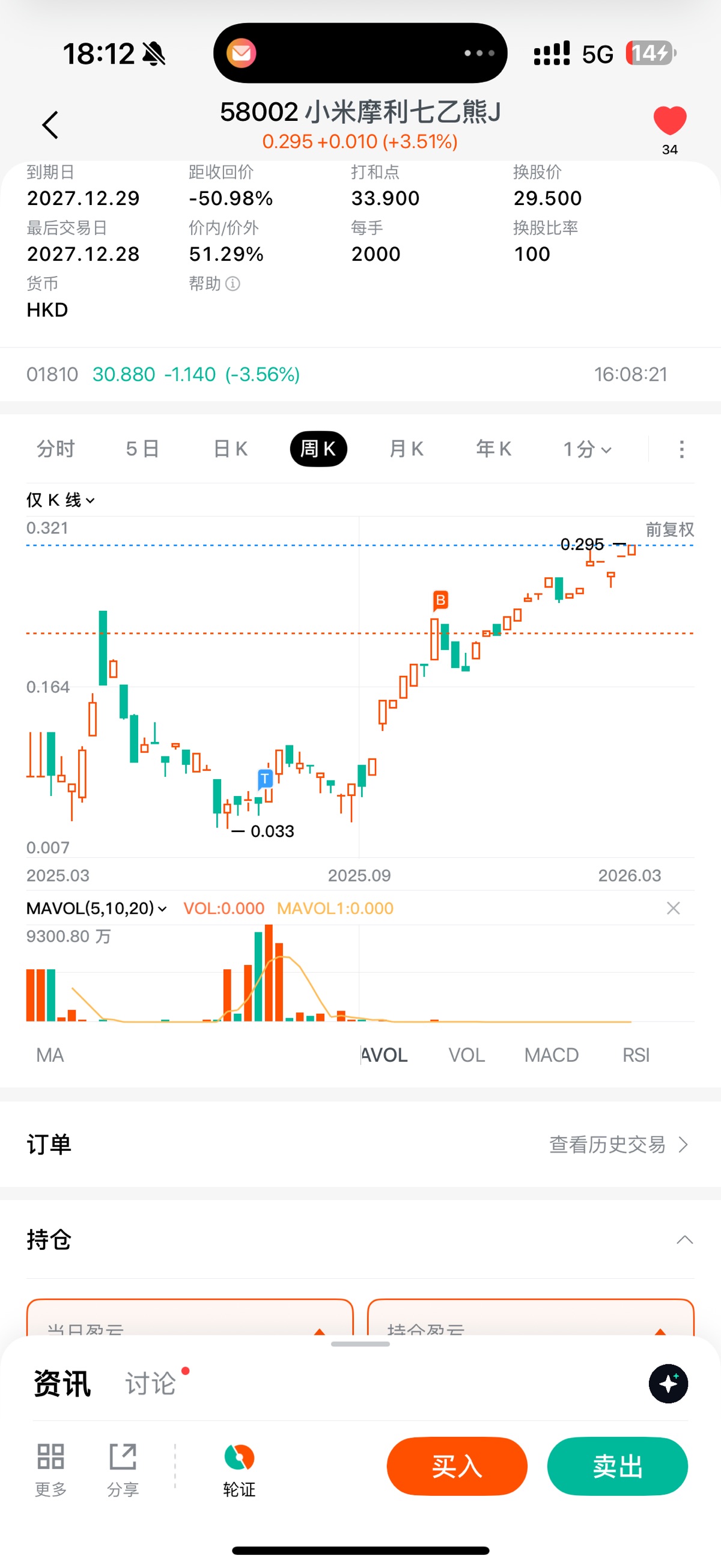721x1568 pixels.
Task: Close the MAVOL indicator panel
Action: tap(673, 908)
